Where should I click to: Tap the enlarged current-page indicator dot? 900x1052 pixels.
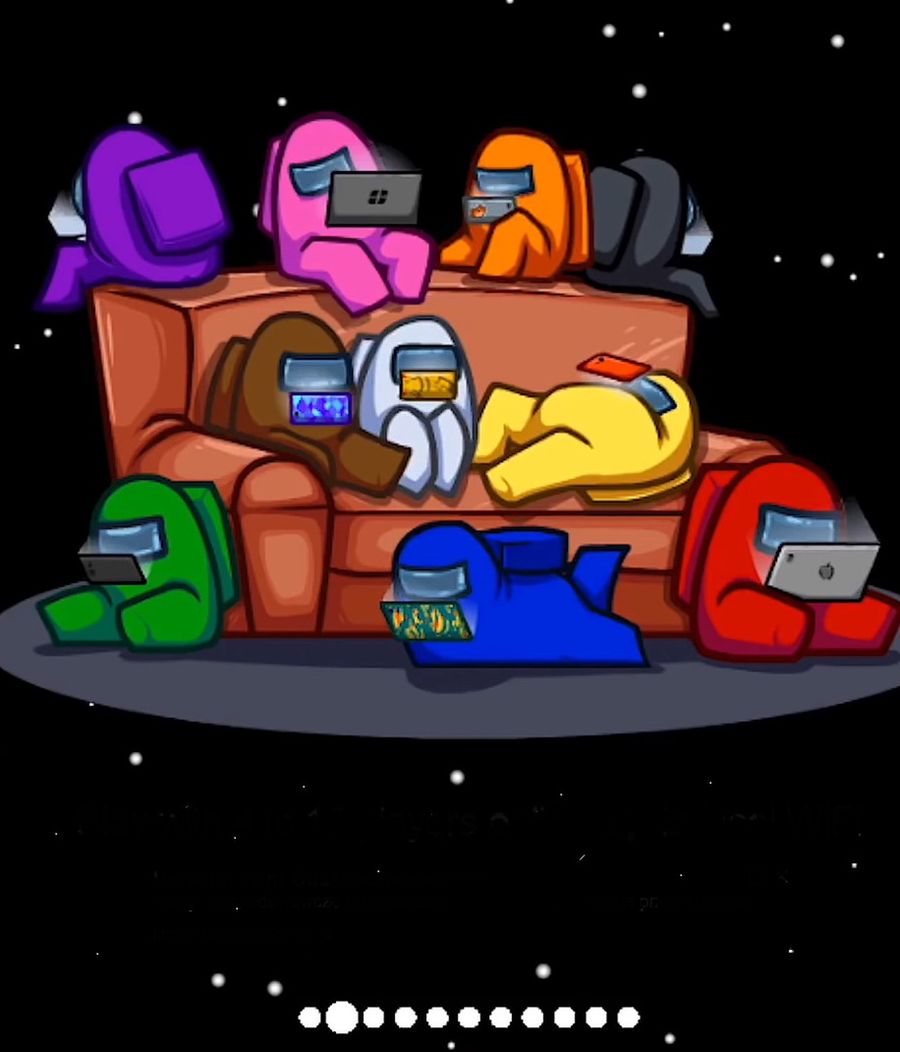342,1017
